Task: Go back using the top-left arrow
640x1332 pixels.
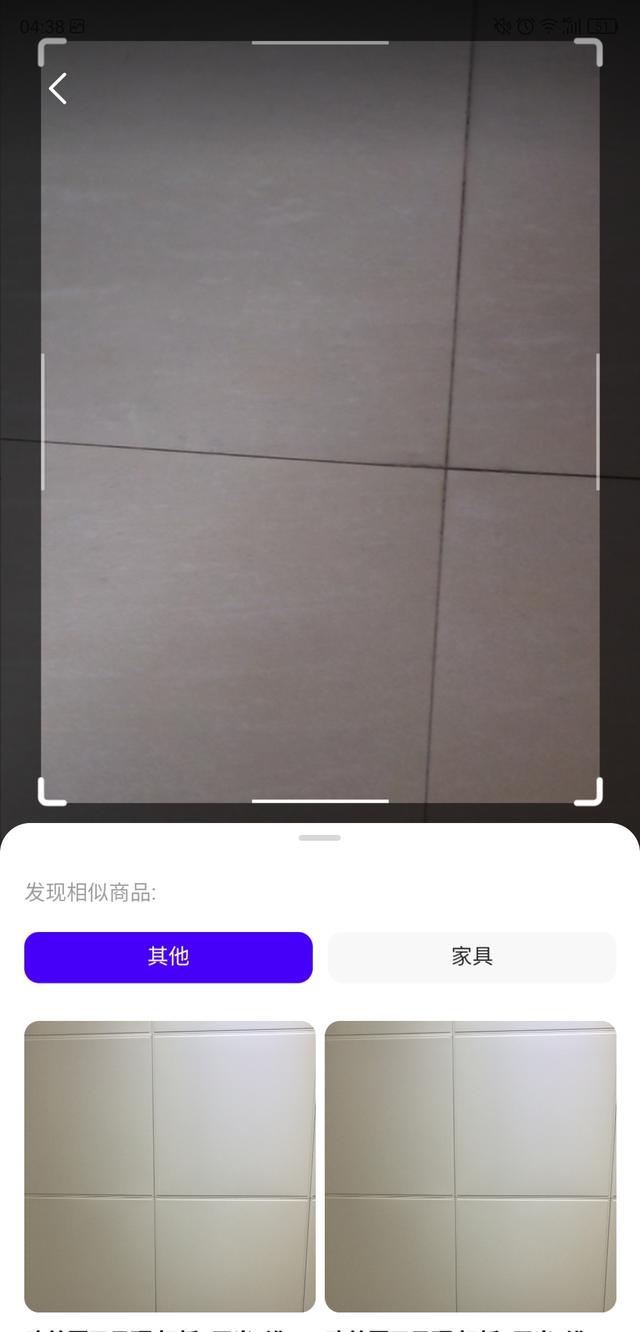Action: [58, 89]
